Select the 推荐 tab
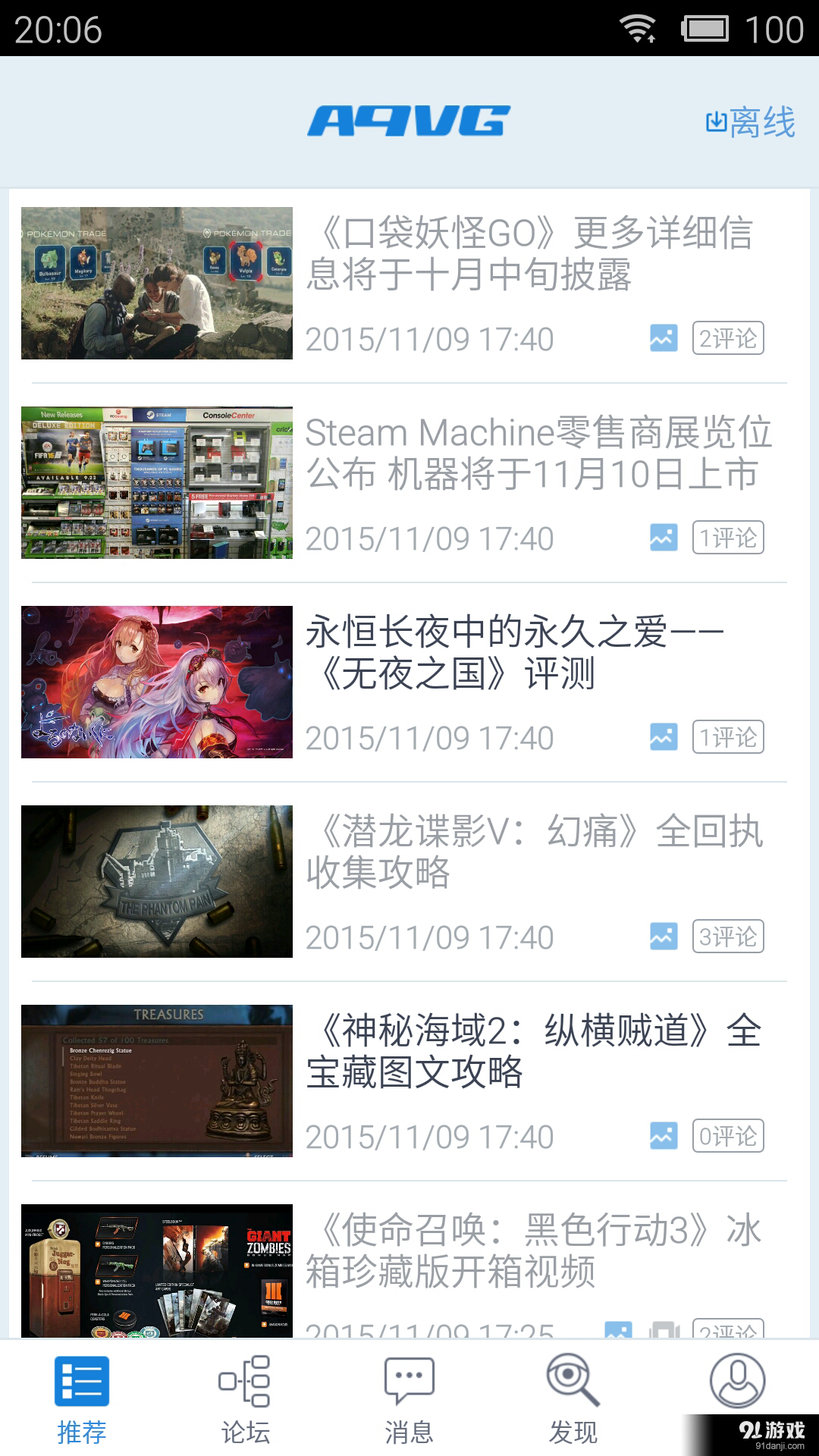Image resolution: width=819 pixels, height=1456 pixels. point(82,1399)
